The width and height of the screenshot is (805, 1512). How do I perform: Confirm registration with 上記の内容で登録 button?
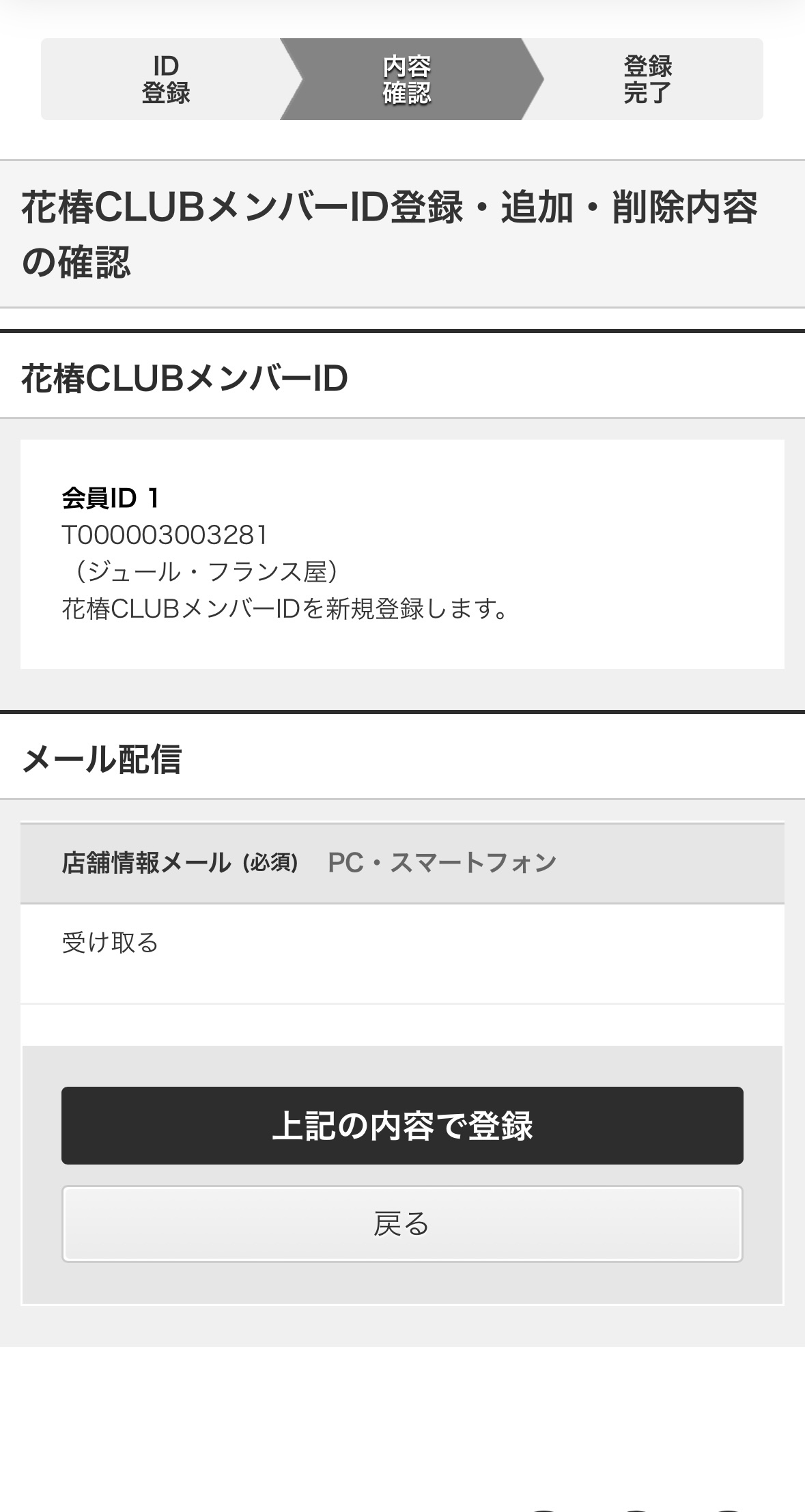point(402,1125)
